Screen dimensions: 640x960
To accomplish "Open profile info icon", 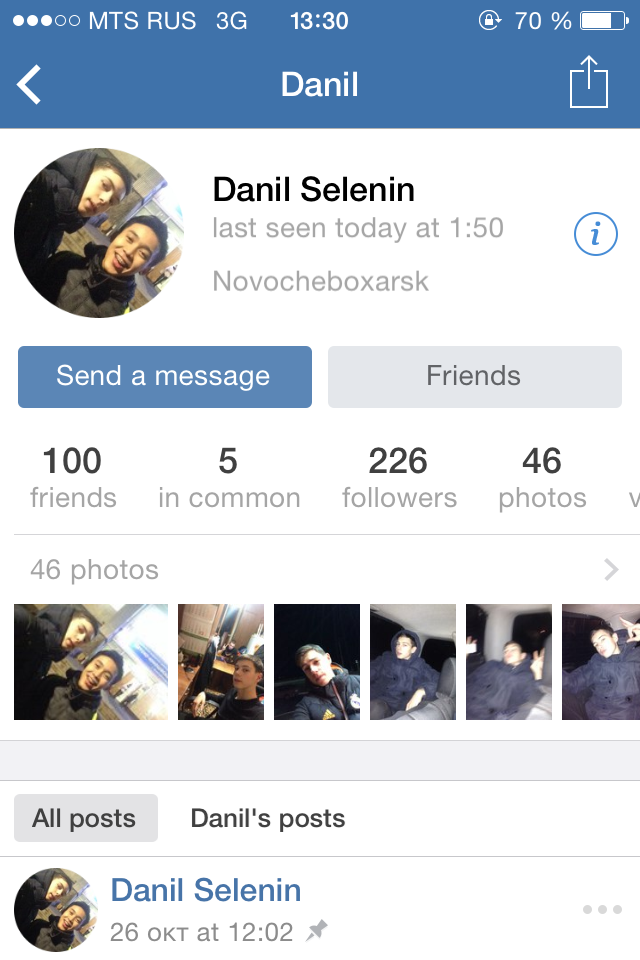I will pyautogui.click(x=595, y=235).
